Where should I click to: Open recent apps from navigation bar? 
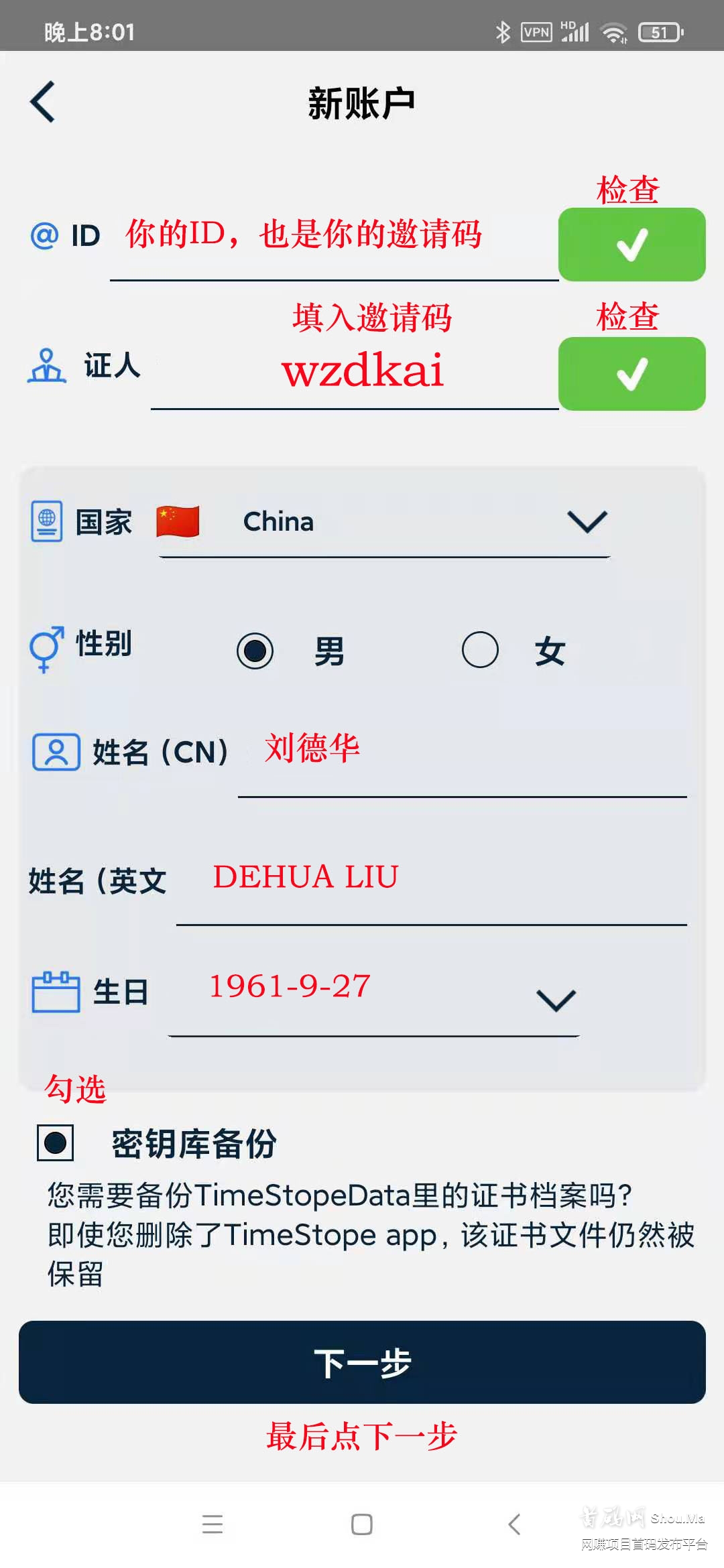point(213,1524)
